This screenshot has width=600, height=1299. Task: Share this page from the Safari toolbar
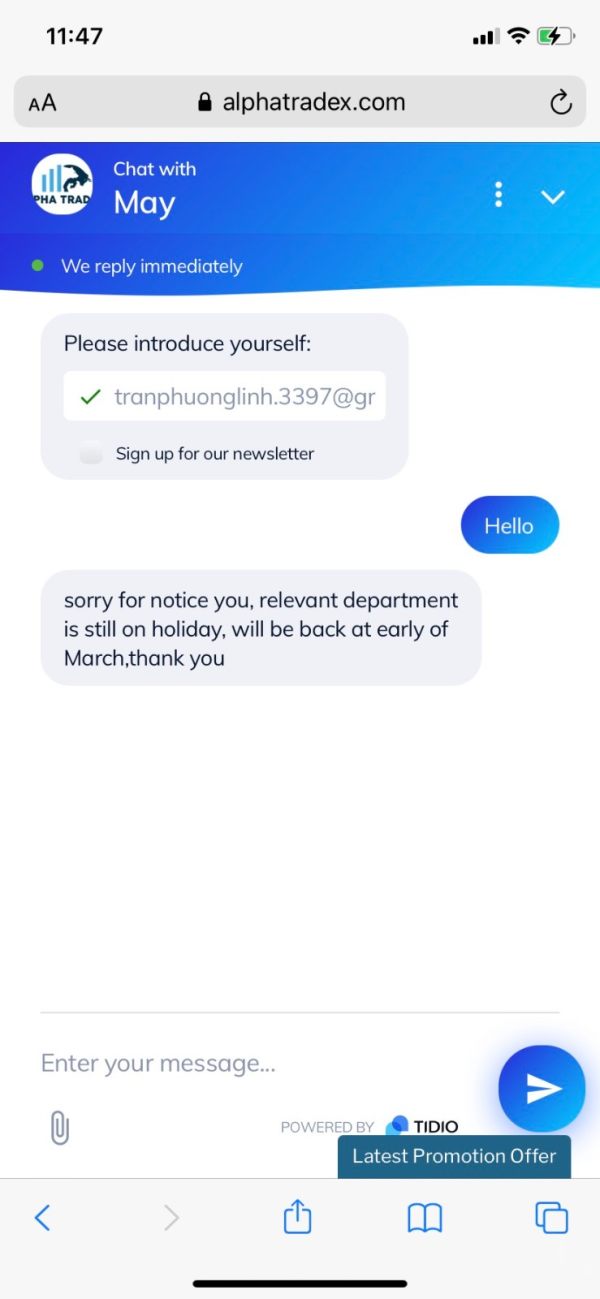pyautogui.click(x=297, y=1216)
